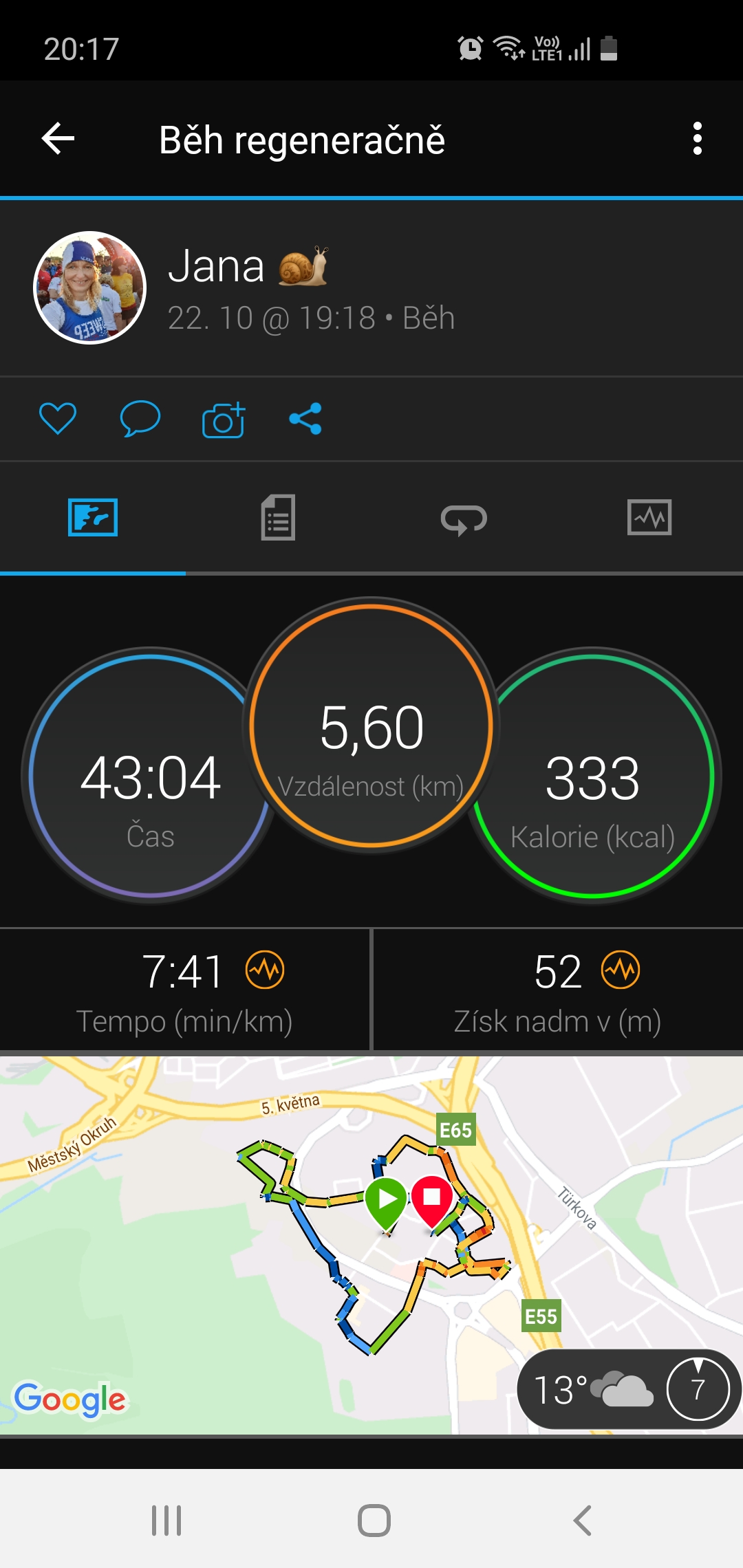
Task: Go back using the top arrow
Action: click(x=58, y=138)
